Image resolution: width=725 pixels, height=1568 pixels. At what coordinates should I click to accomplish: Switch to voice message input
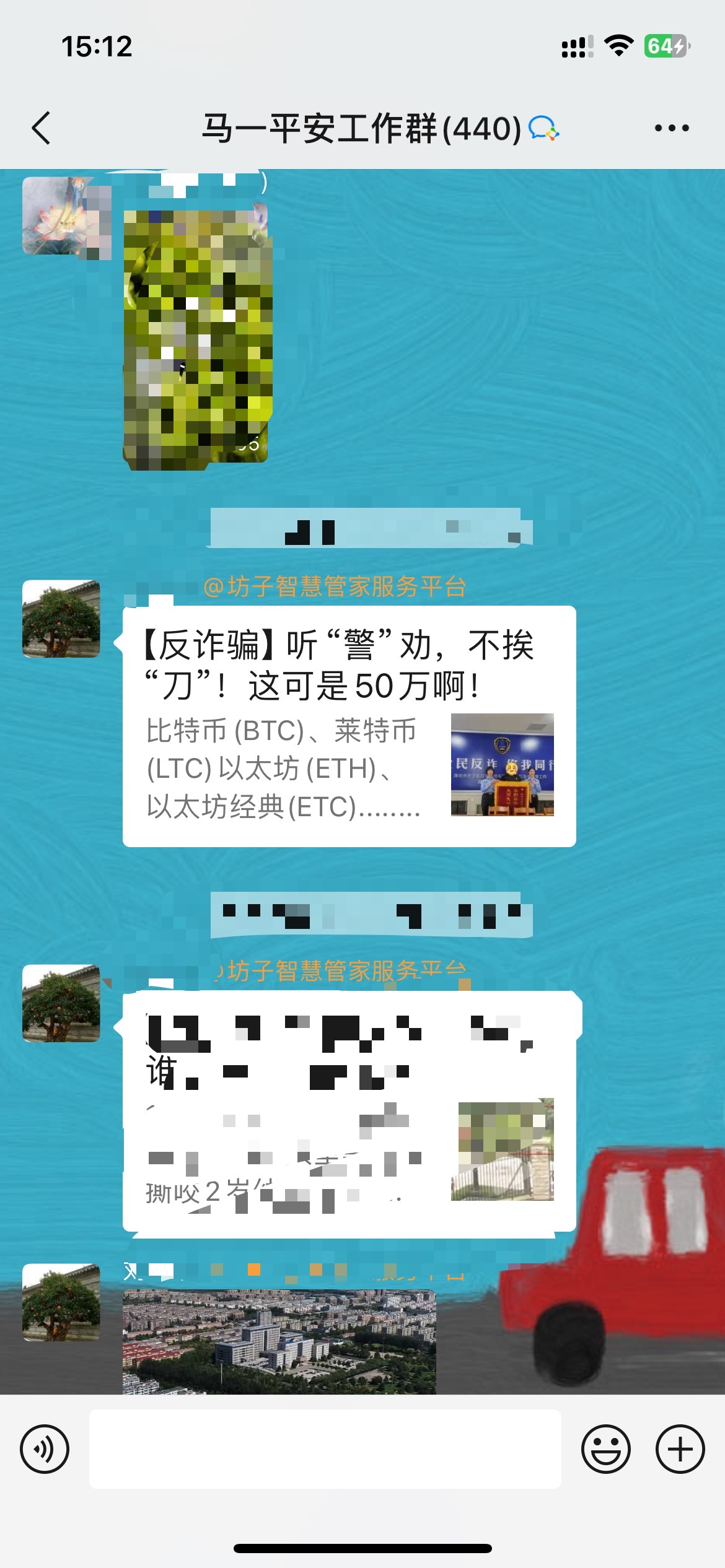tap(45, 1449)
